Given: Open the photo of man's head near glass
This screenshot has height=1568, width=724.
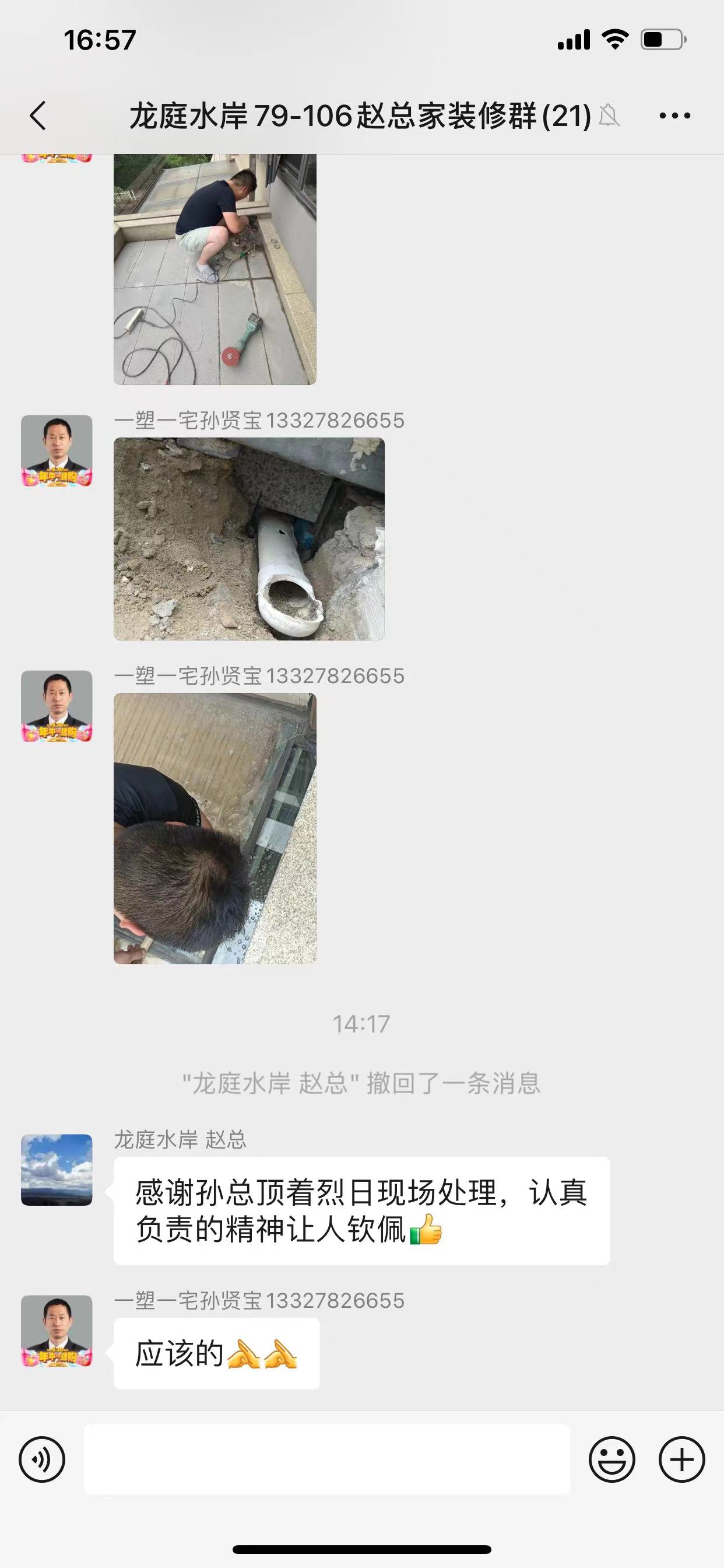Looking at the screenshot, I should coord(215,828).
